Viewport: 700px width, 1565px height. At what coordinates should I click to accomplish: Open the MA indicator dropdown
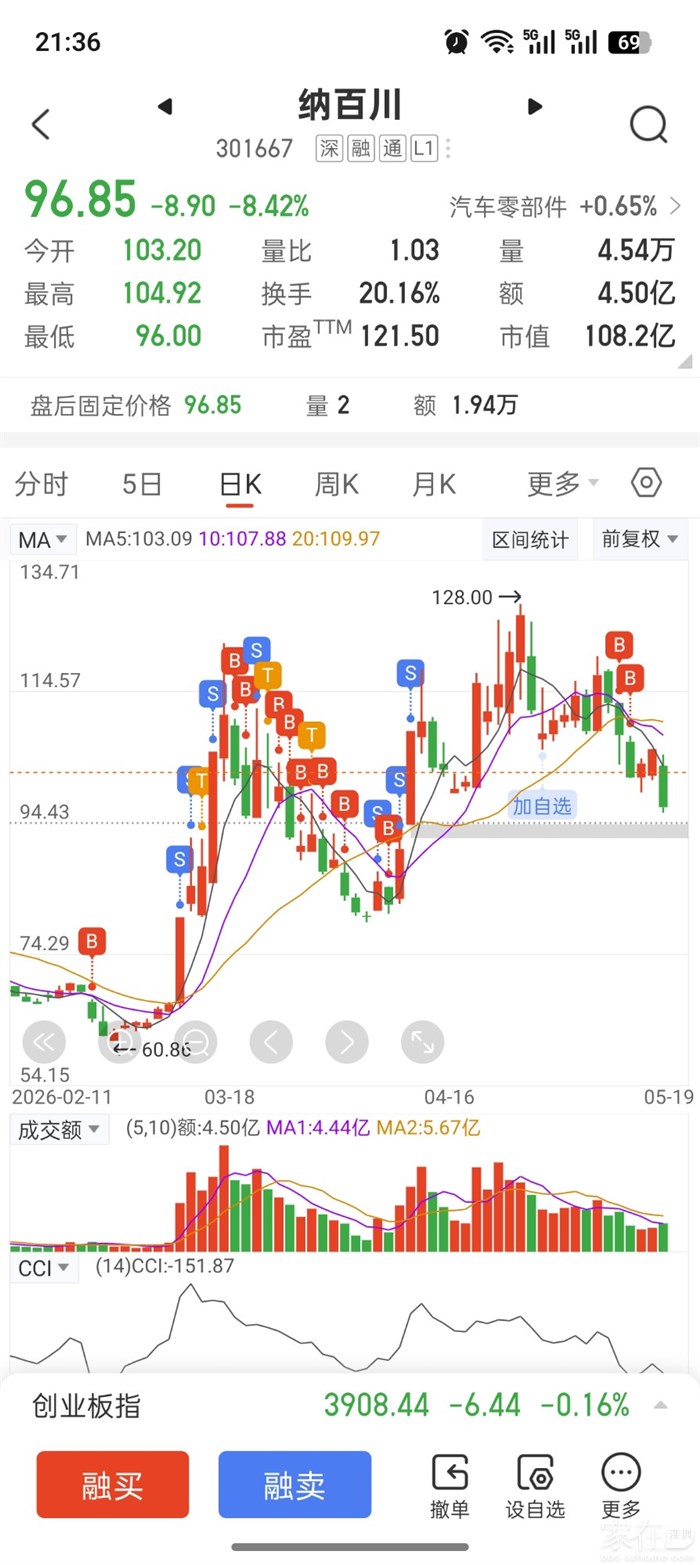click(44, 540)
